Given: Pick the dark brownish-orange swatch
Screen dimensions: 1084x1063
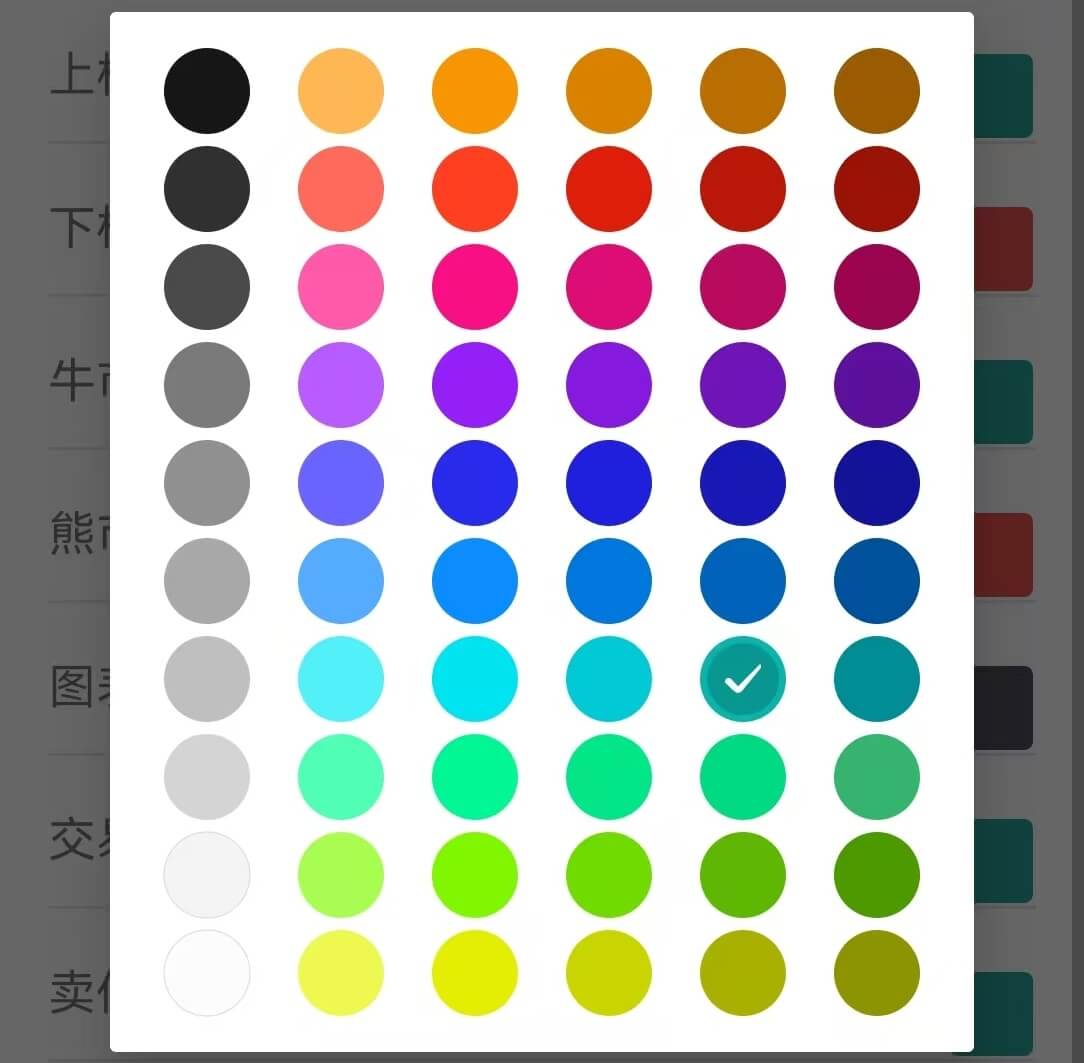Looking at the screenshot, I should coord(877,91).
